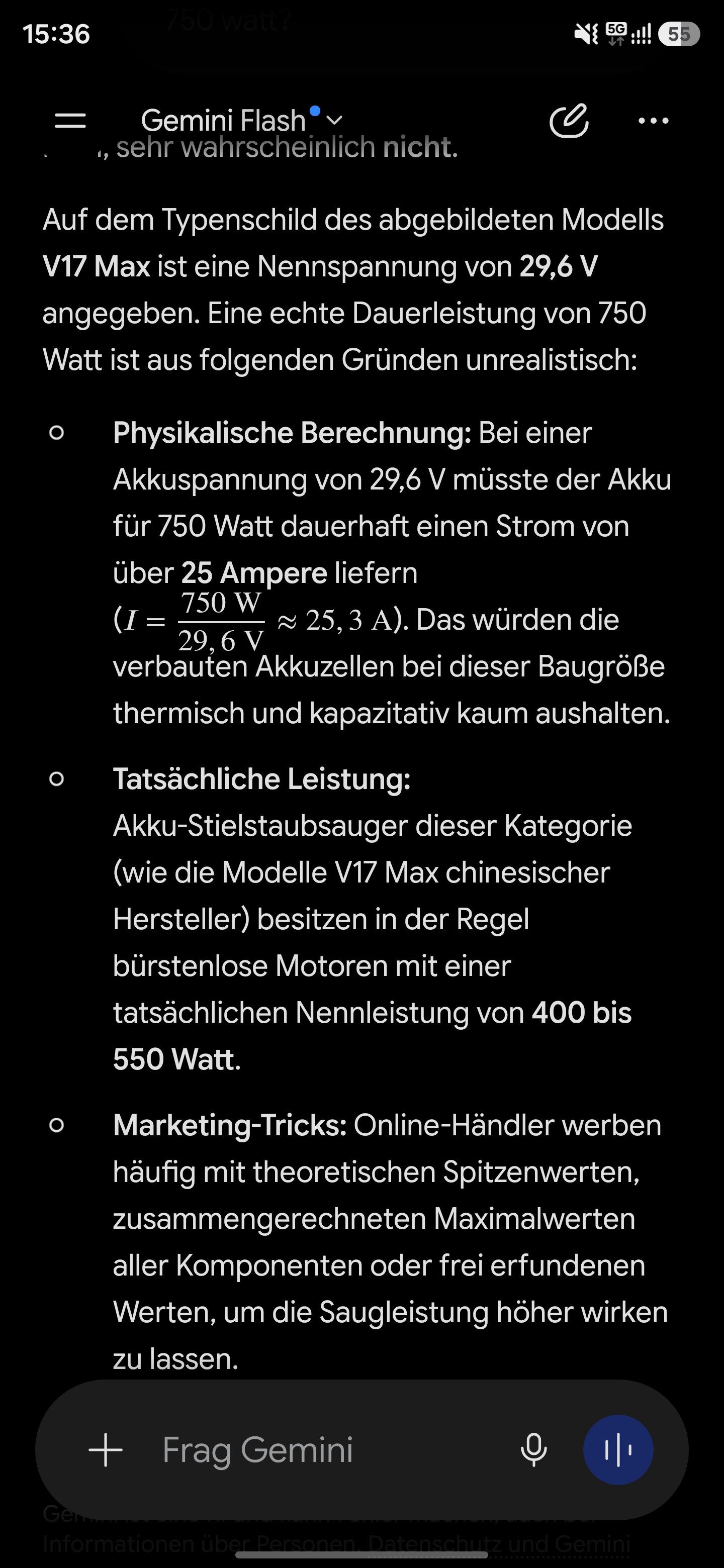The image size is (724, 1568).
Task: Focus the Frag Gemini input field
Action: point(329,1450)
